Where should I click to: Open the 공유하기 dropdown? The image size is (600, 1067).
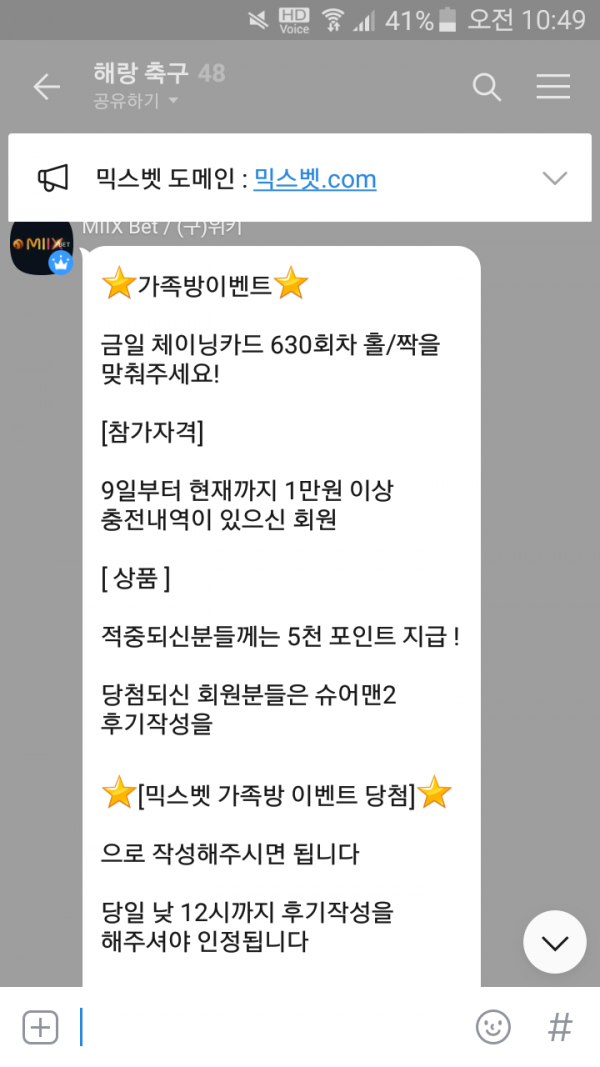coord(136,101)
